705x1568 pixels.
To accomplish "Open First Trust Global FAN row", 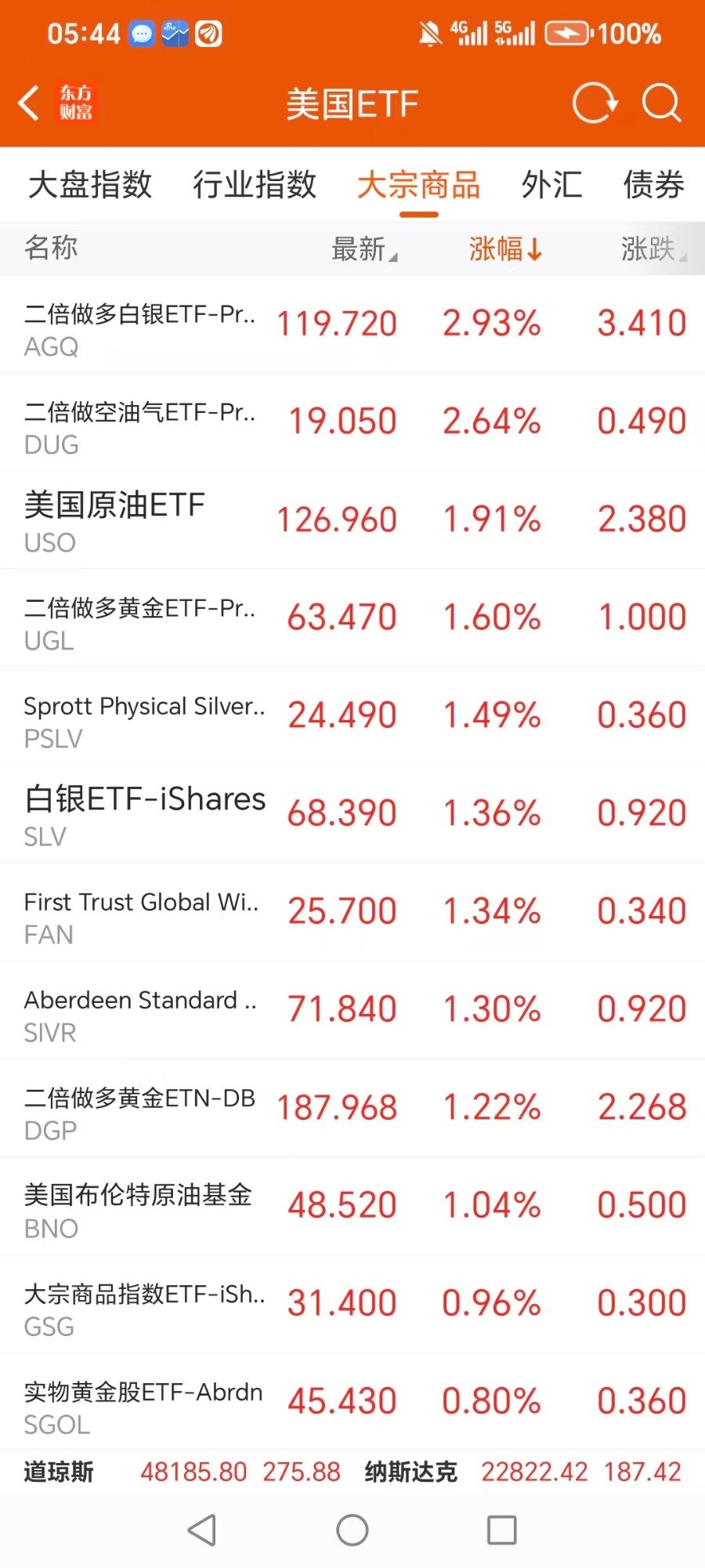I will (x=352, y=912).
